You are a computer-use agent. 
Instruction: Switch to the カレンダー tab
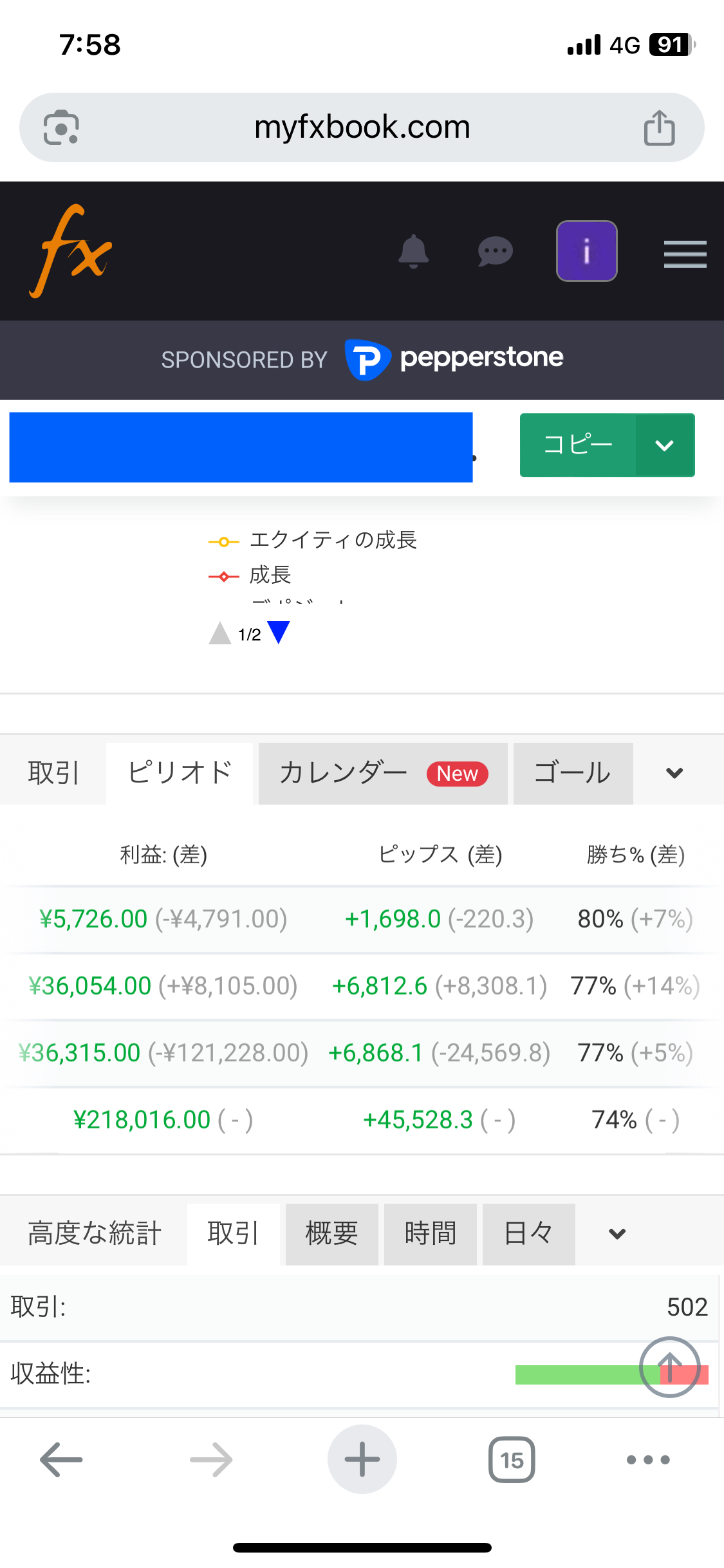[383, 773]
